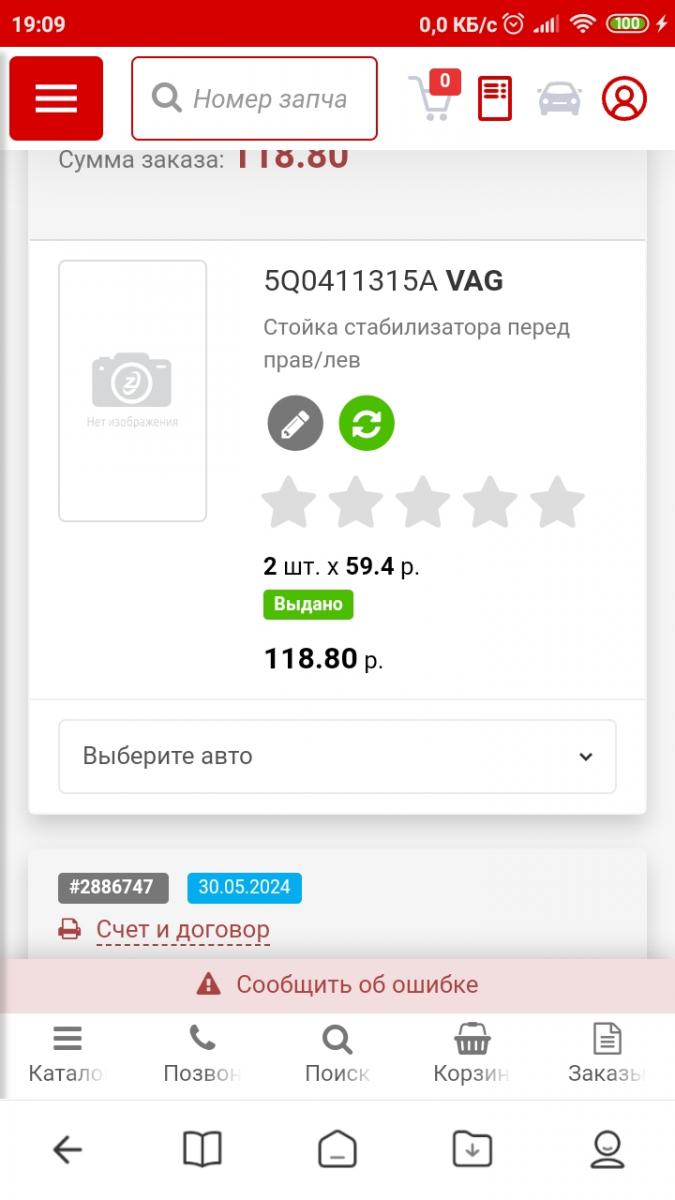This screenshot has height=1200, width=675.
Task: Tap the green refresh reorder icon
Action: (367, 423)
